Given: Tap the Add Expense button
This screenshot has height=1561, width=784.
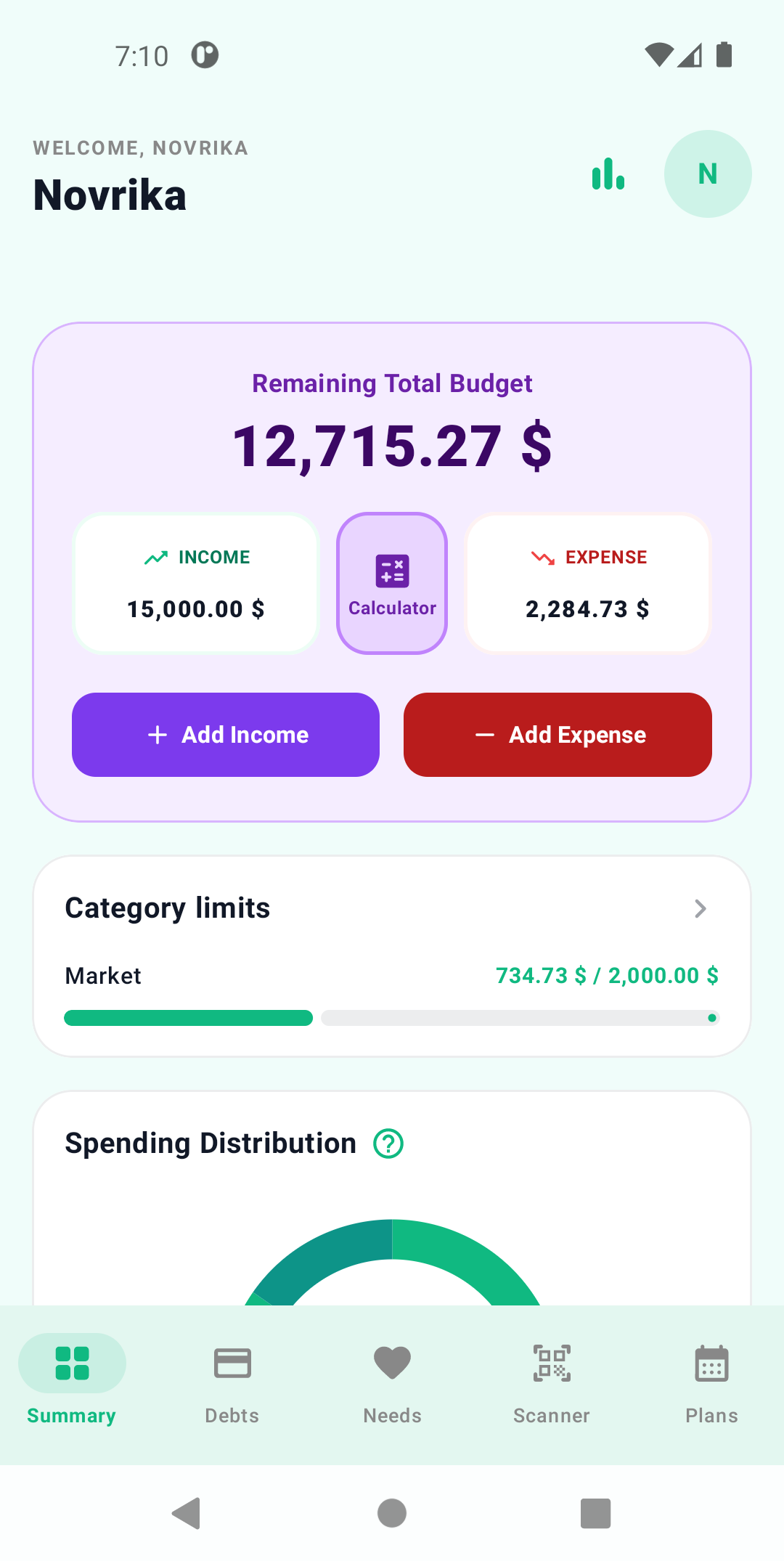Looking at the screenshot, I should [x=558, y=735].
